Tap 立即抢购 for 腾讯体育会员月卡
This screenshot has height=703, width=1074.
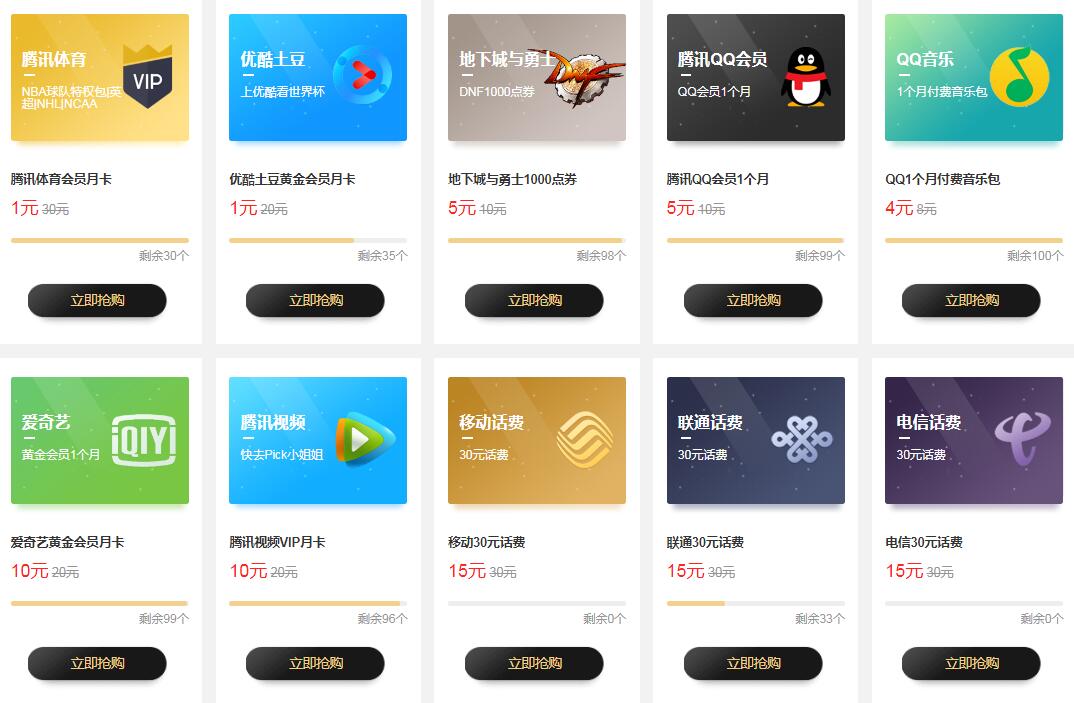(x=97, y=300)
